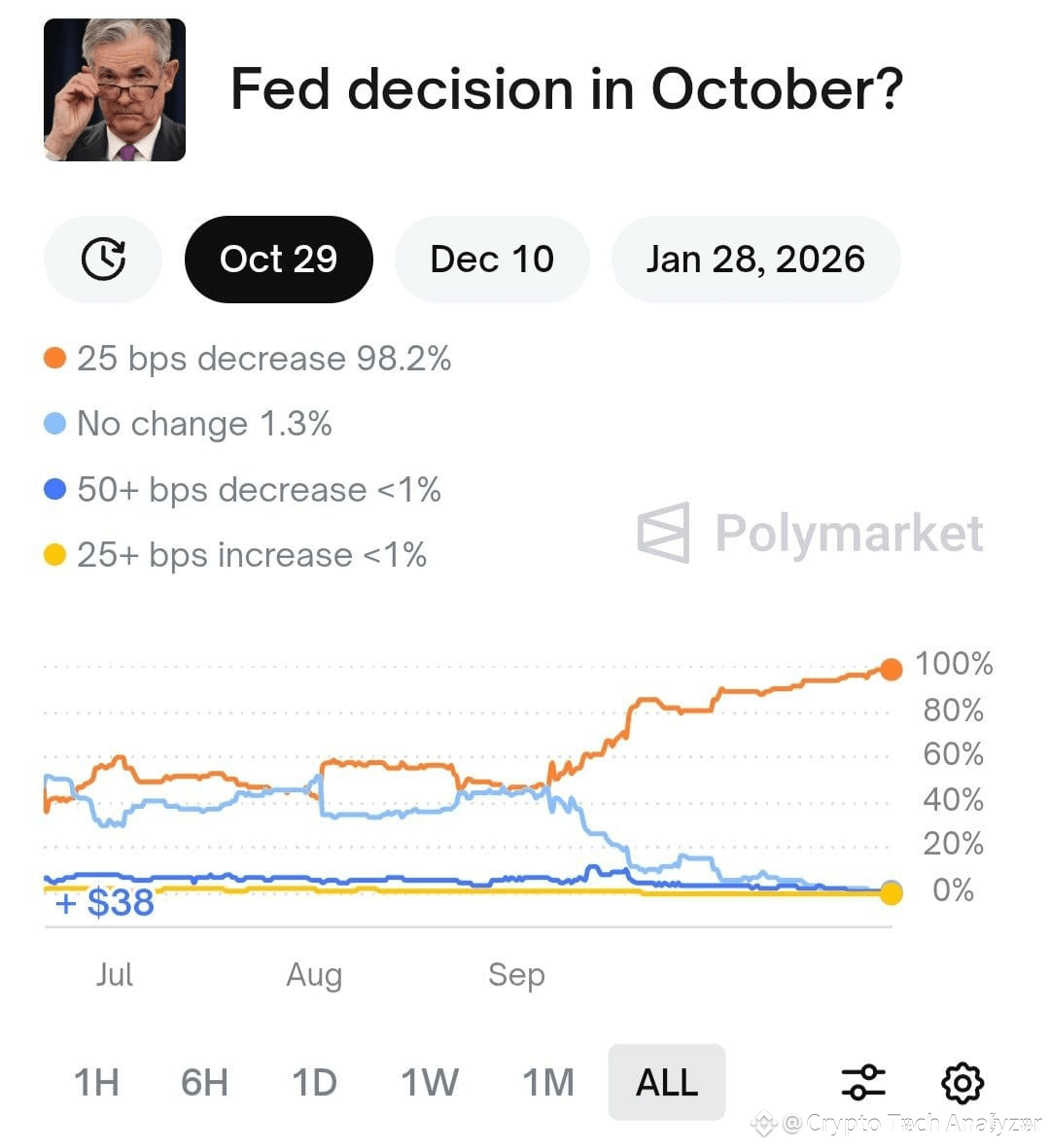Click the orange endpoint marker near 100%
Viewport: 1050px width, 1148px height.
pos(891,668)
